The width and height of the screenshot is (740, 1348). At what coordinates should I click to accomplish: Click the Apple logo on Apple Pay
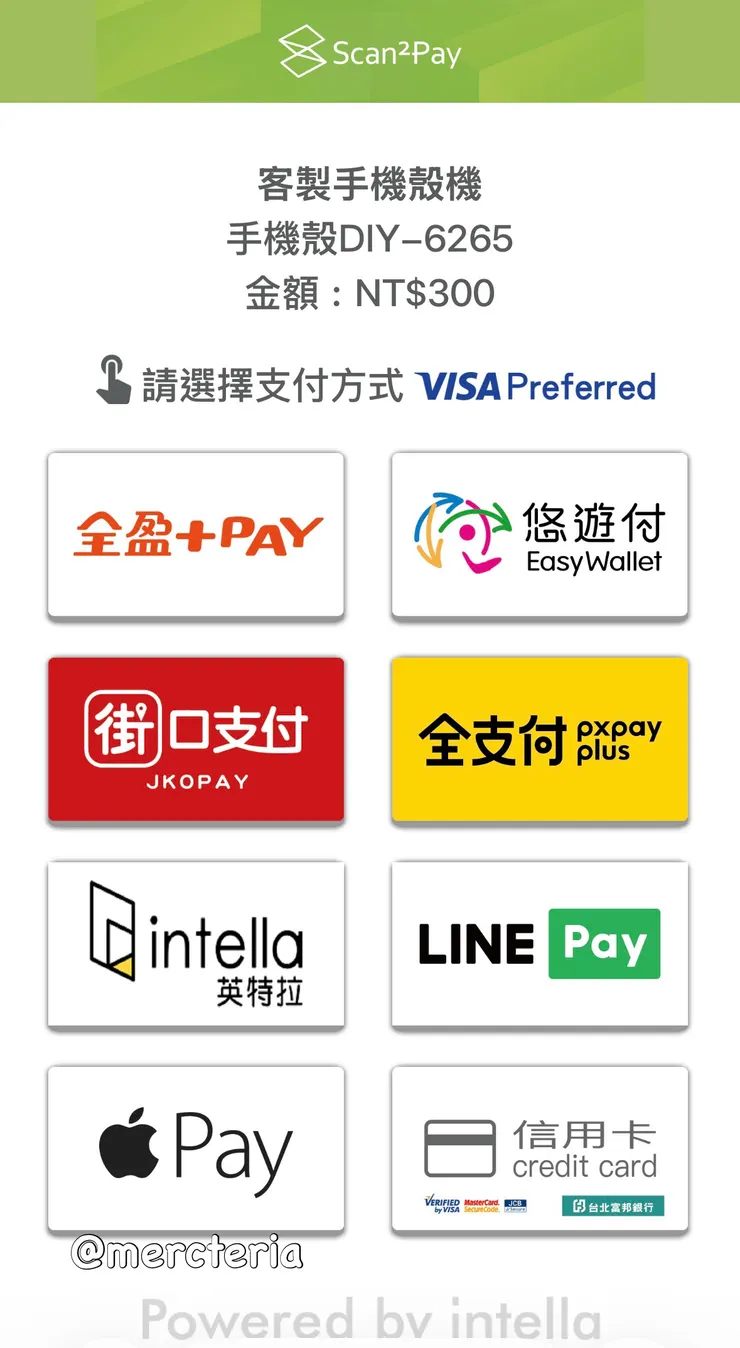click(128, 1145)
